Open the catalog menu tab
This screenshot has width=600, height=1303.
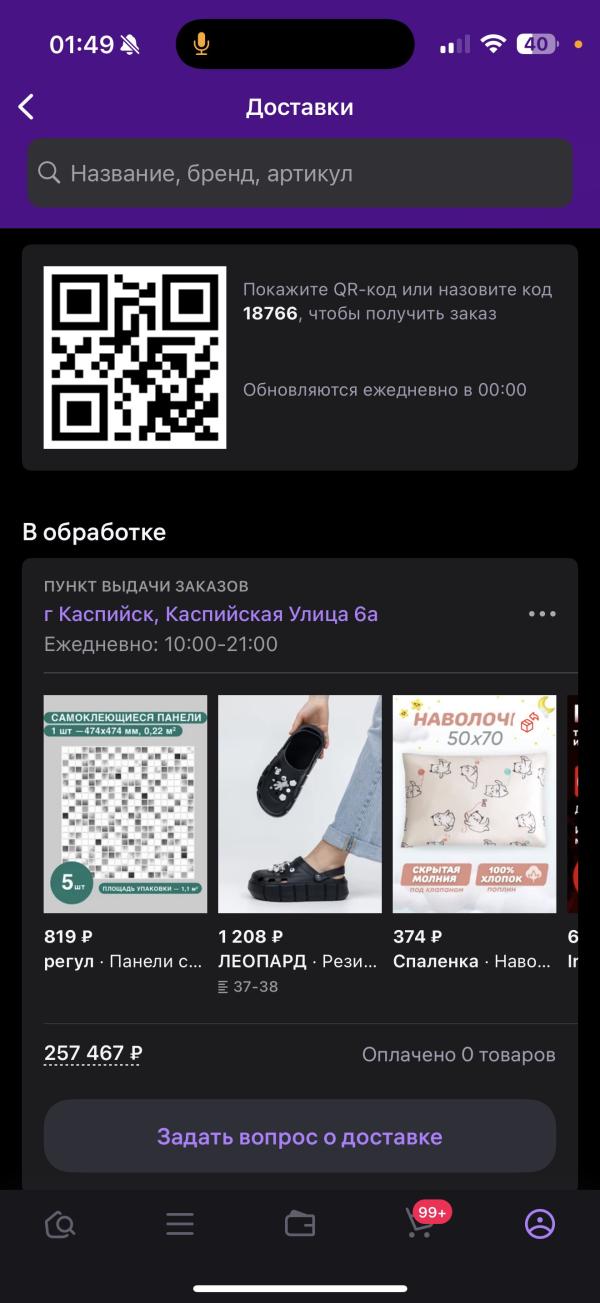(x=180, y=1224)
